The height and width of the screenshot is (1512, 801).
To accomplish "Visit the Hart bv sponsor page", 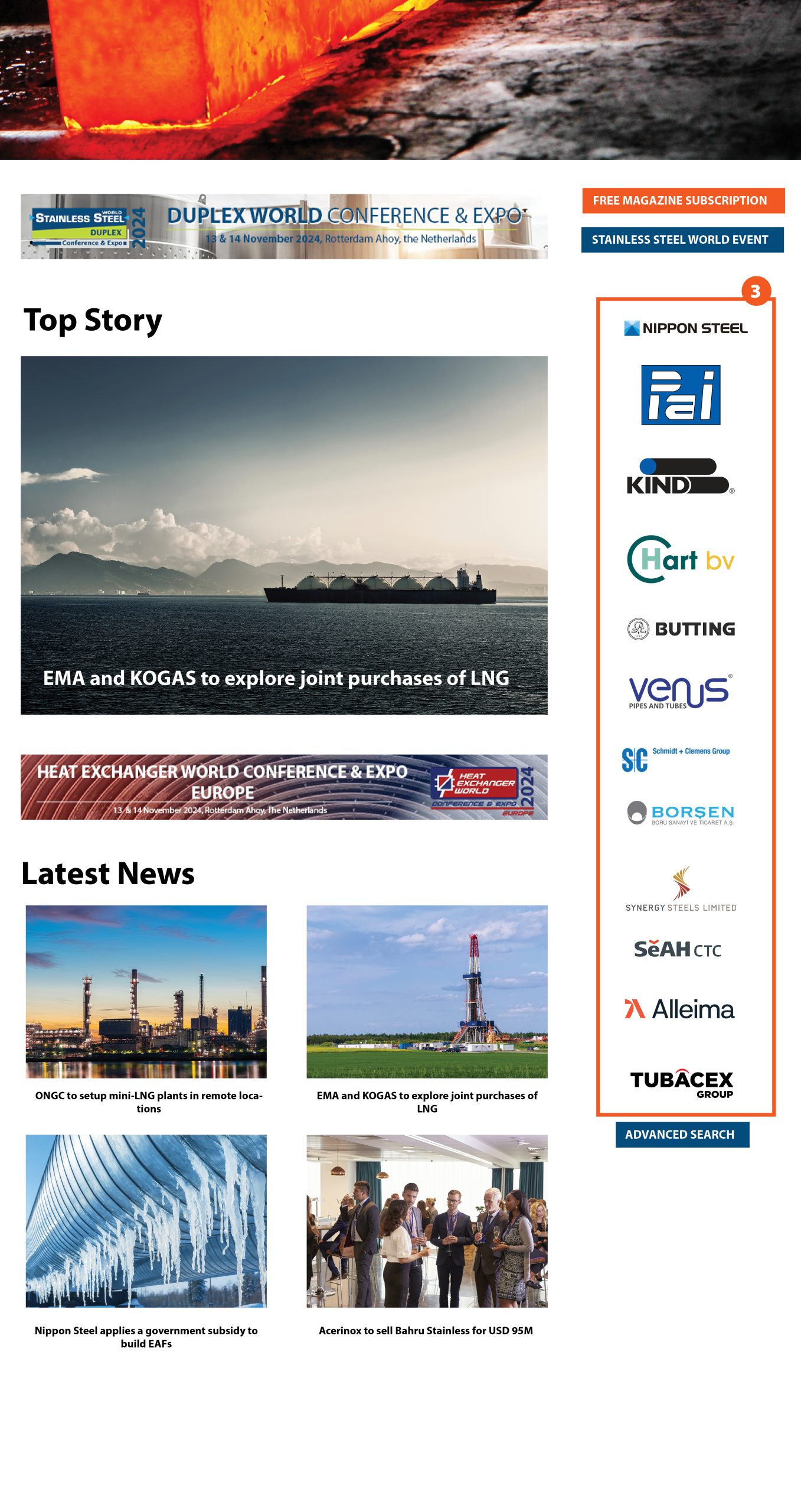I will [680, 559].
